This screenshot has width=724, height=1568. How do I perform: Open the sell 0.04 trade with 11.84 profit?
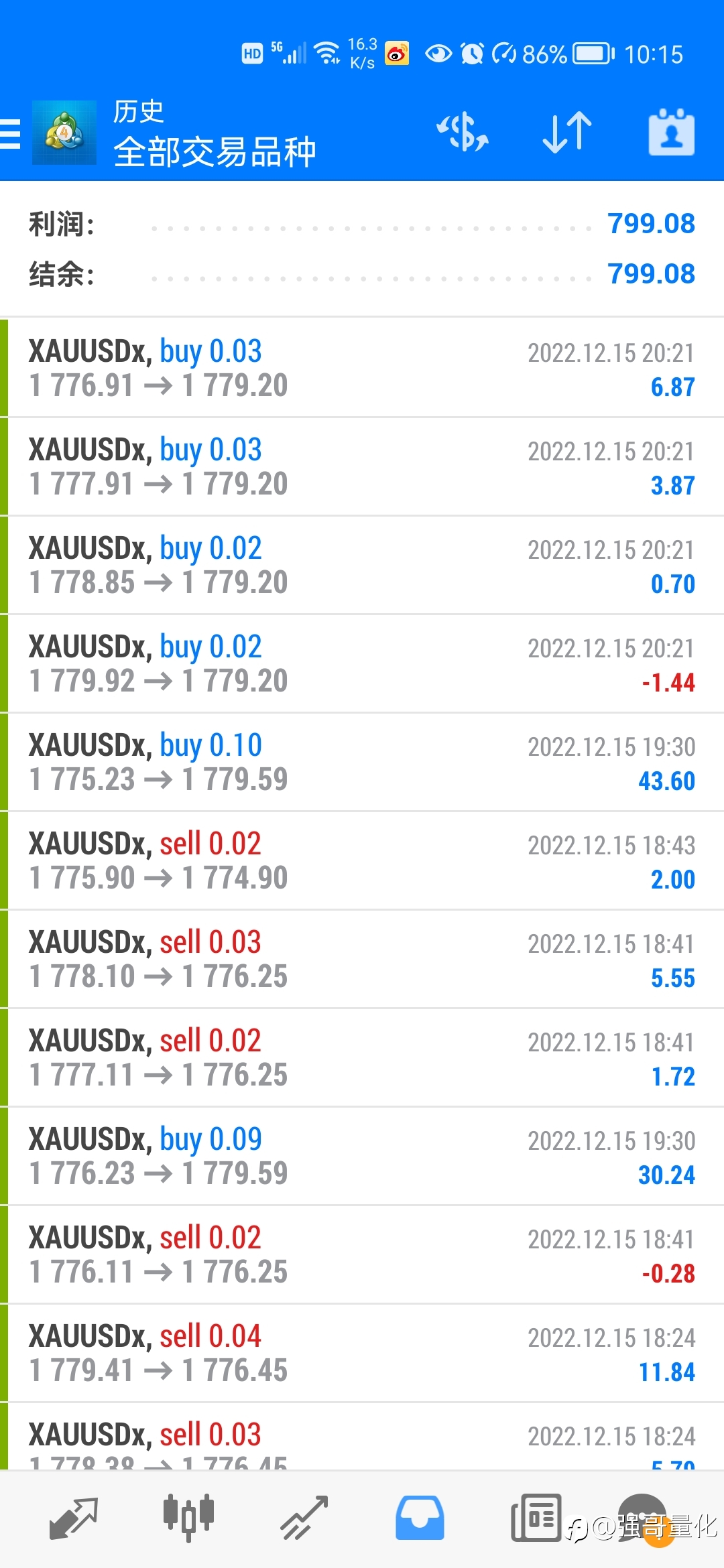(362, 1354)
